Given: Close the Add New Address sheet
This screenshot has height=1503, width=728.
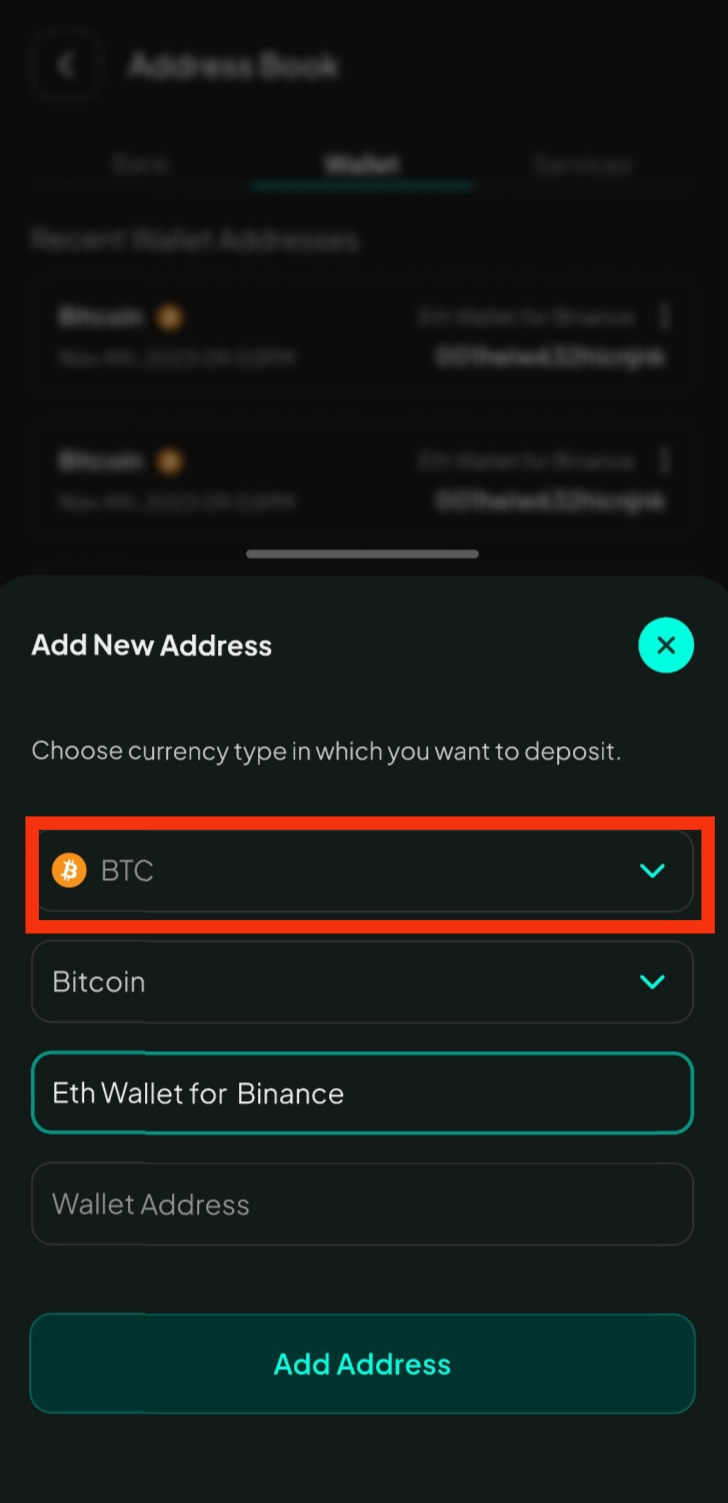Looking at the screenshot, I should tap(666, 645).
